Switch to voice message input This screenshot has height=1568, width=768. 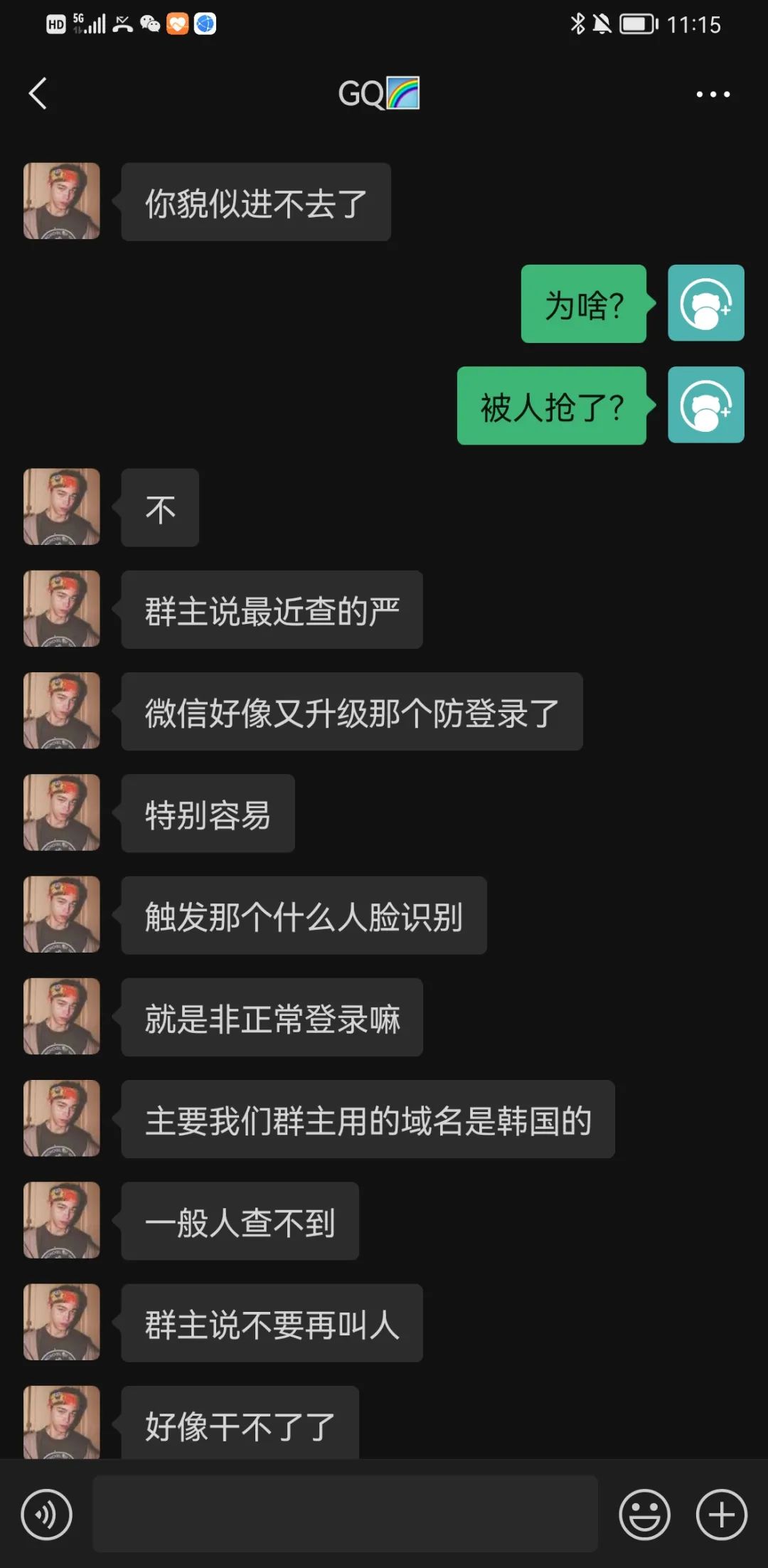coord(47,1515)
